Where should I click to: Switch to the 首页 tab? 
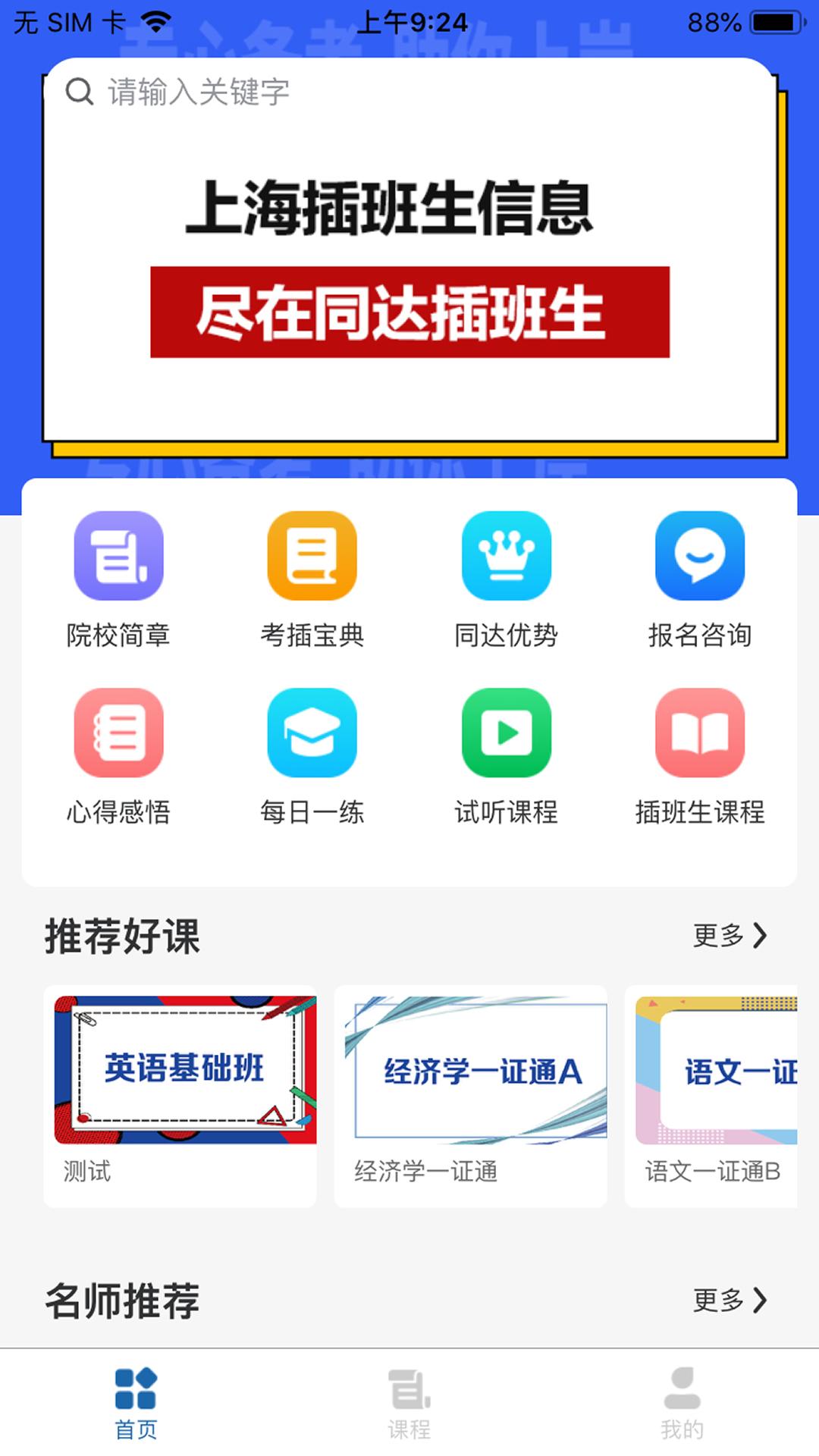pyautogui.click(x=136, y=1403)
